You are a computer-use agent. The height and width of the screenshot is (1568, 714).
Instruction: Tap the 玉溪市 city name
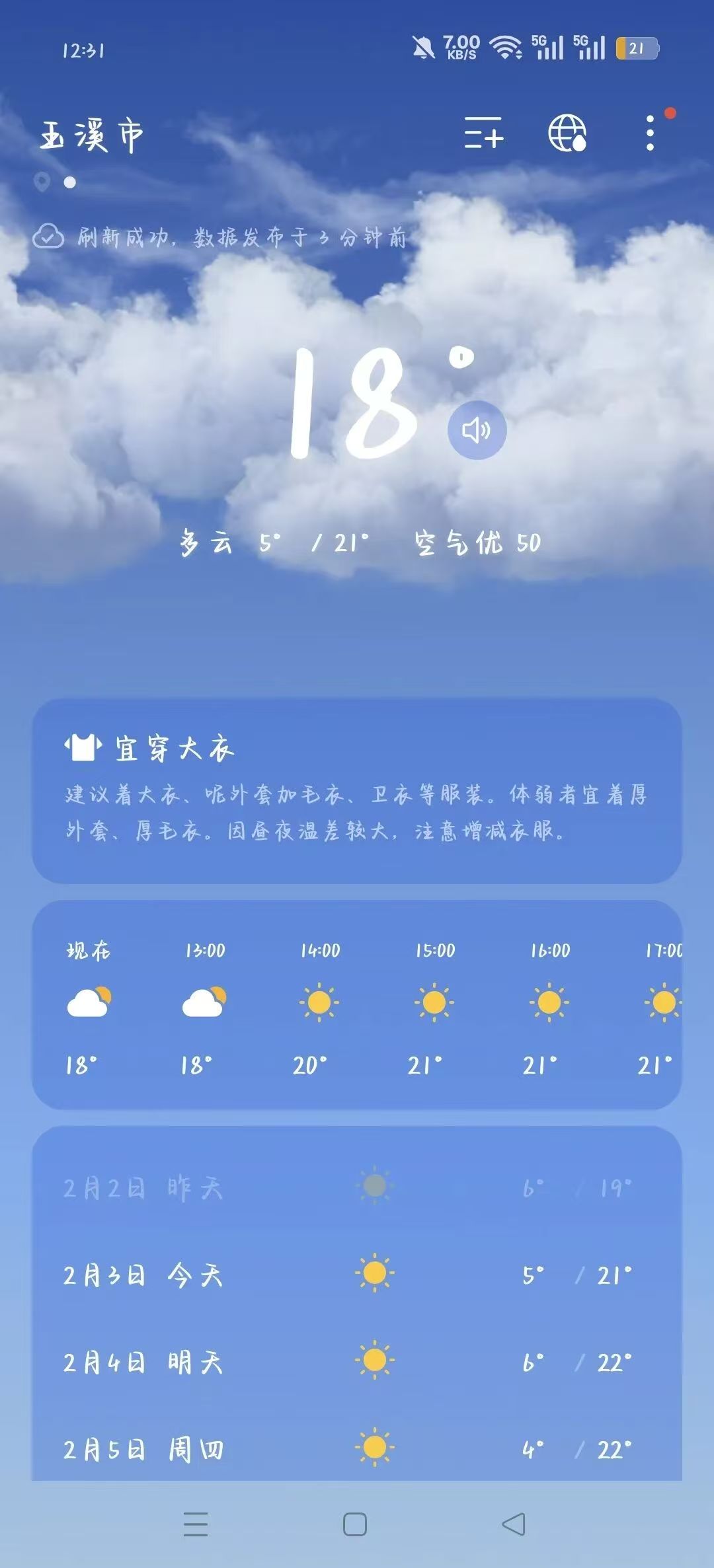point(92,135)
